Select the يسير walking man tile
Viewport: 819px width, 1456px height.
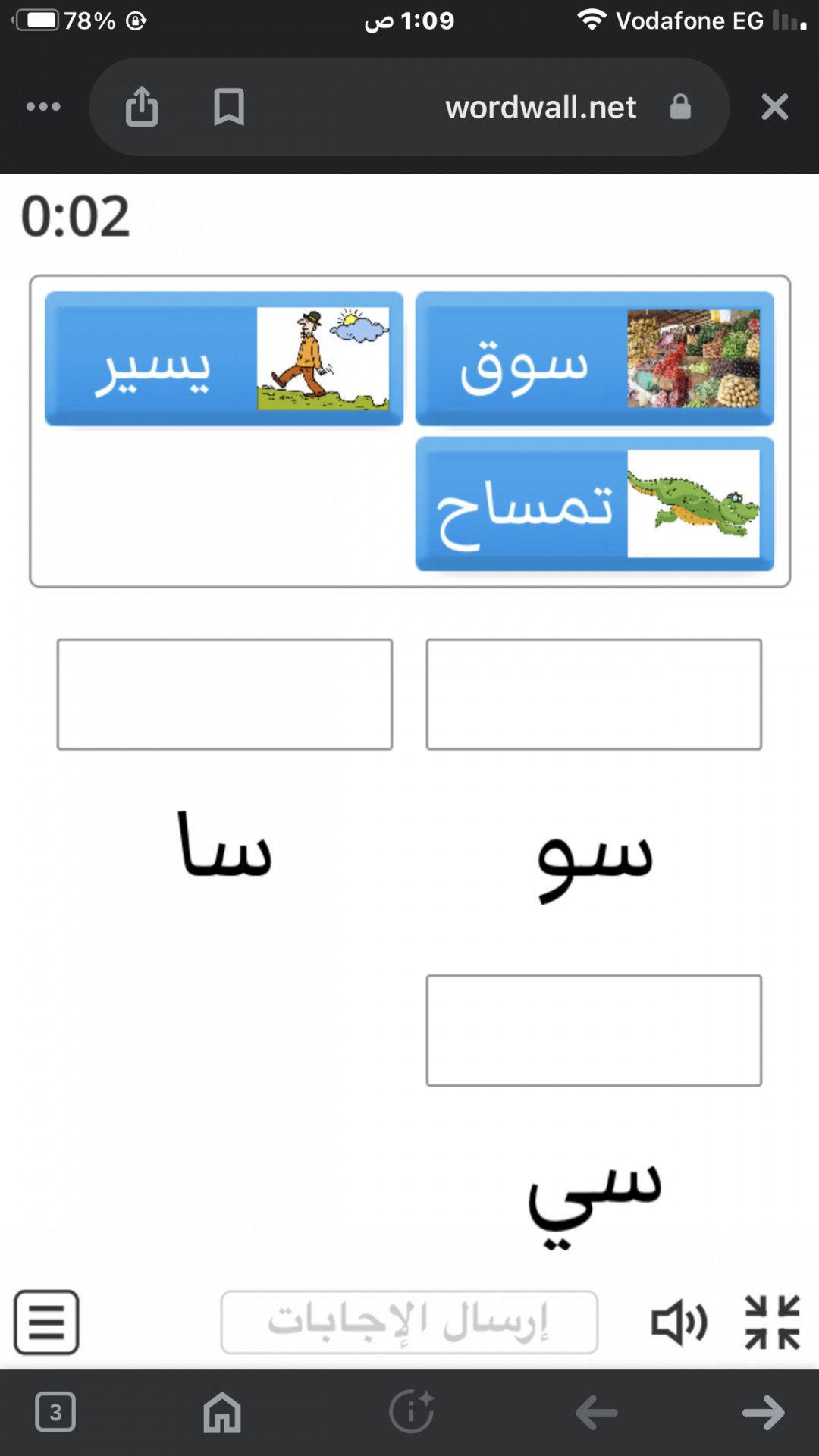[x=224, y=359]
